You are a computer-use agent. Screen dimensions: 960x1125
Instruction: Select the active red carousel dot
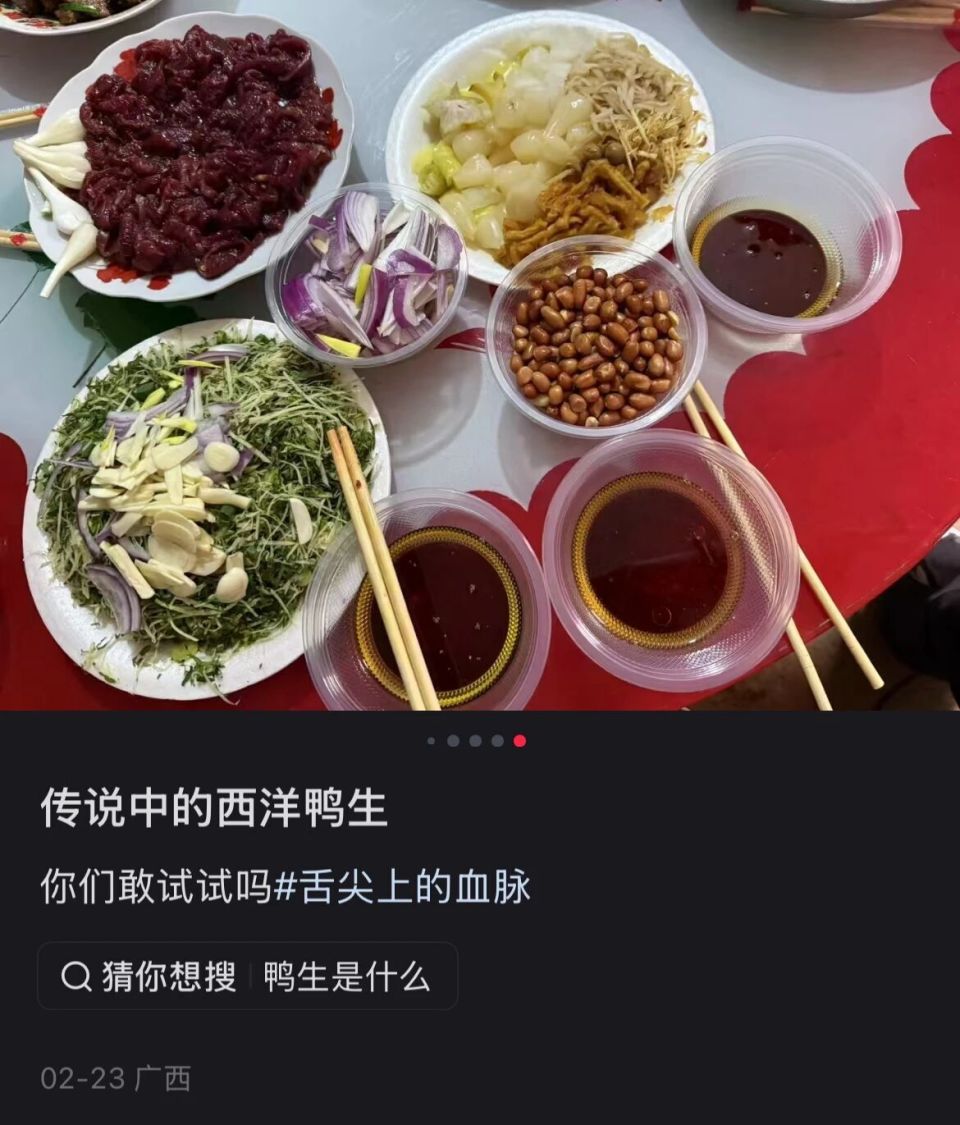pos(518,741)
